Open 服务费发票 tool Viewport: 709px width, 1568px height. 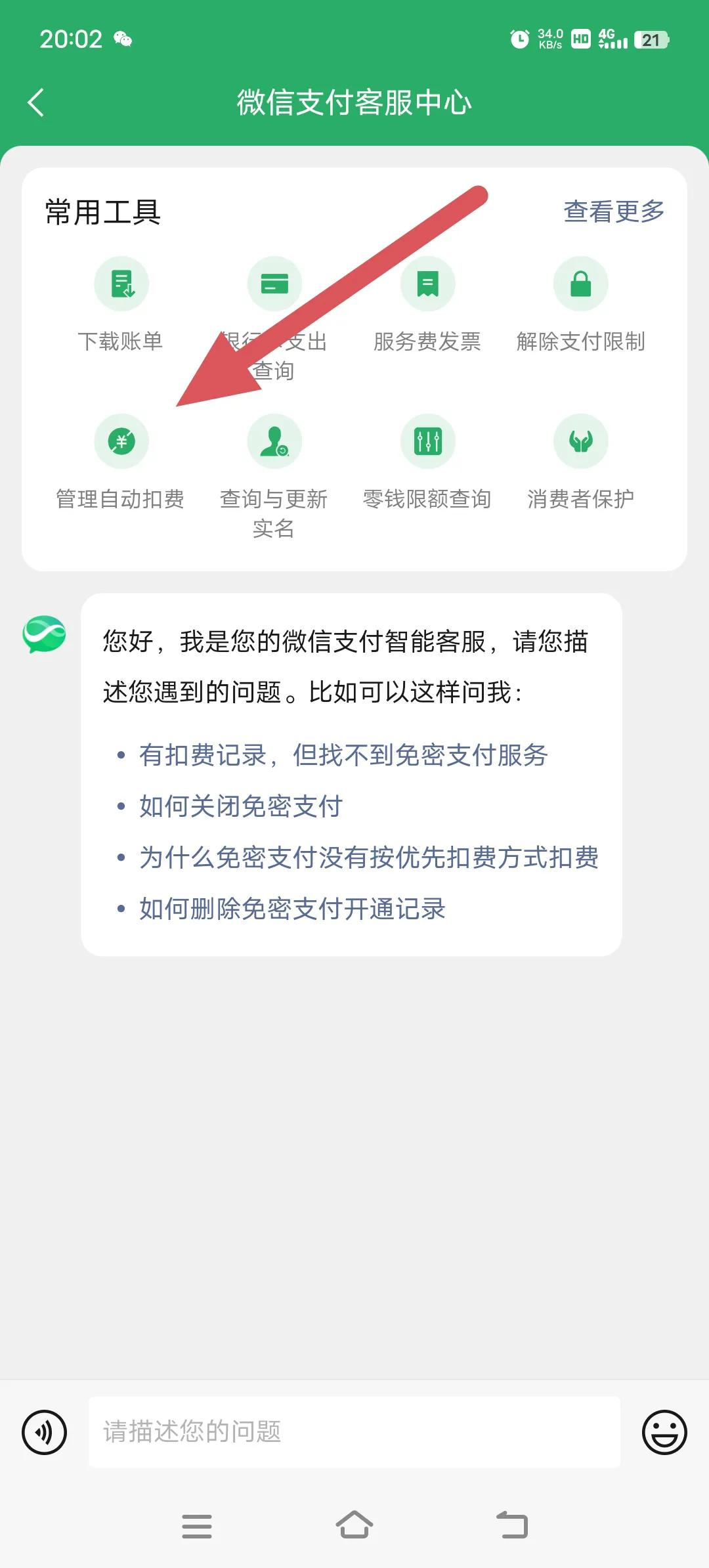click(x=427, y=305)
